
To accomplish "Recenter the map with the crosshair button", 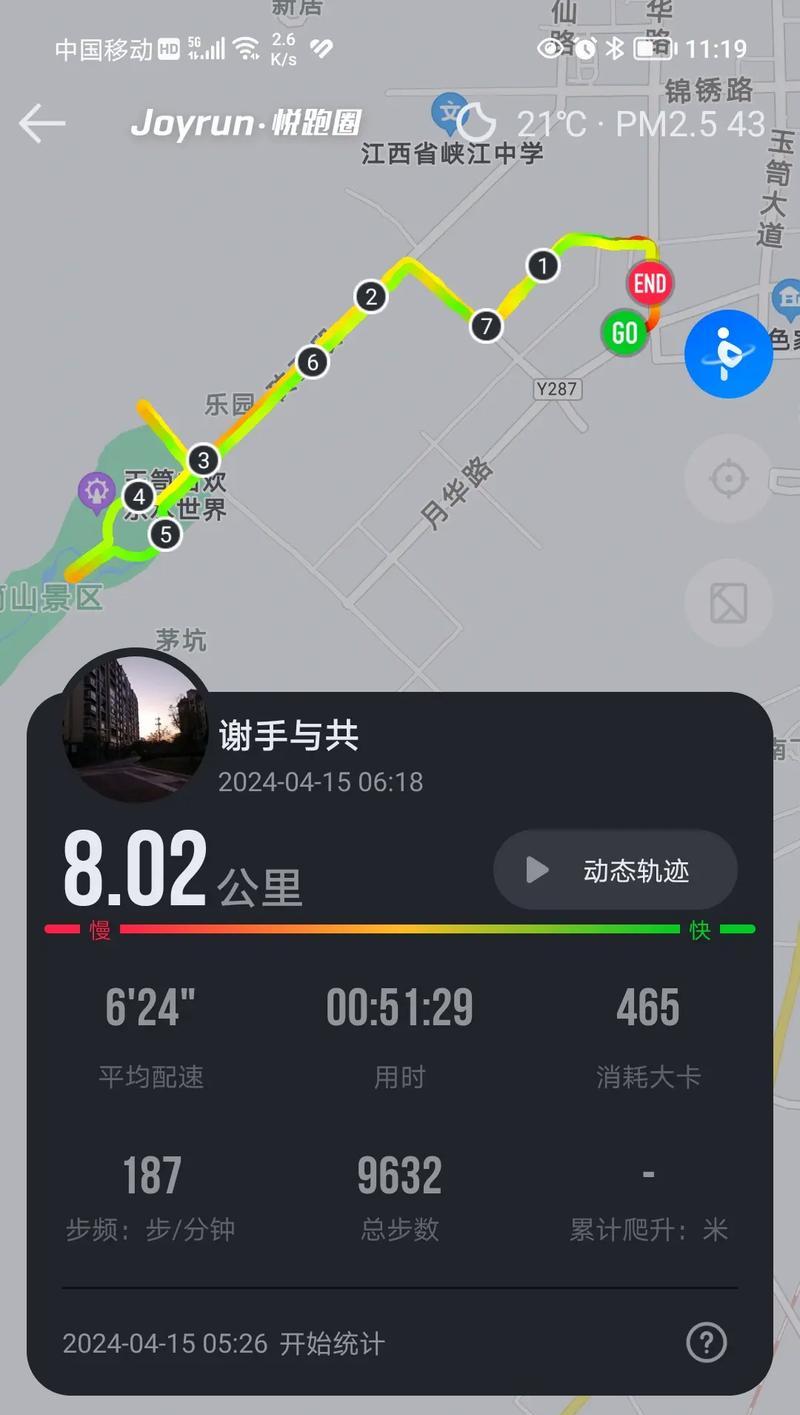I will point(728,478).
